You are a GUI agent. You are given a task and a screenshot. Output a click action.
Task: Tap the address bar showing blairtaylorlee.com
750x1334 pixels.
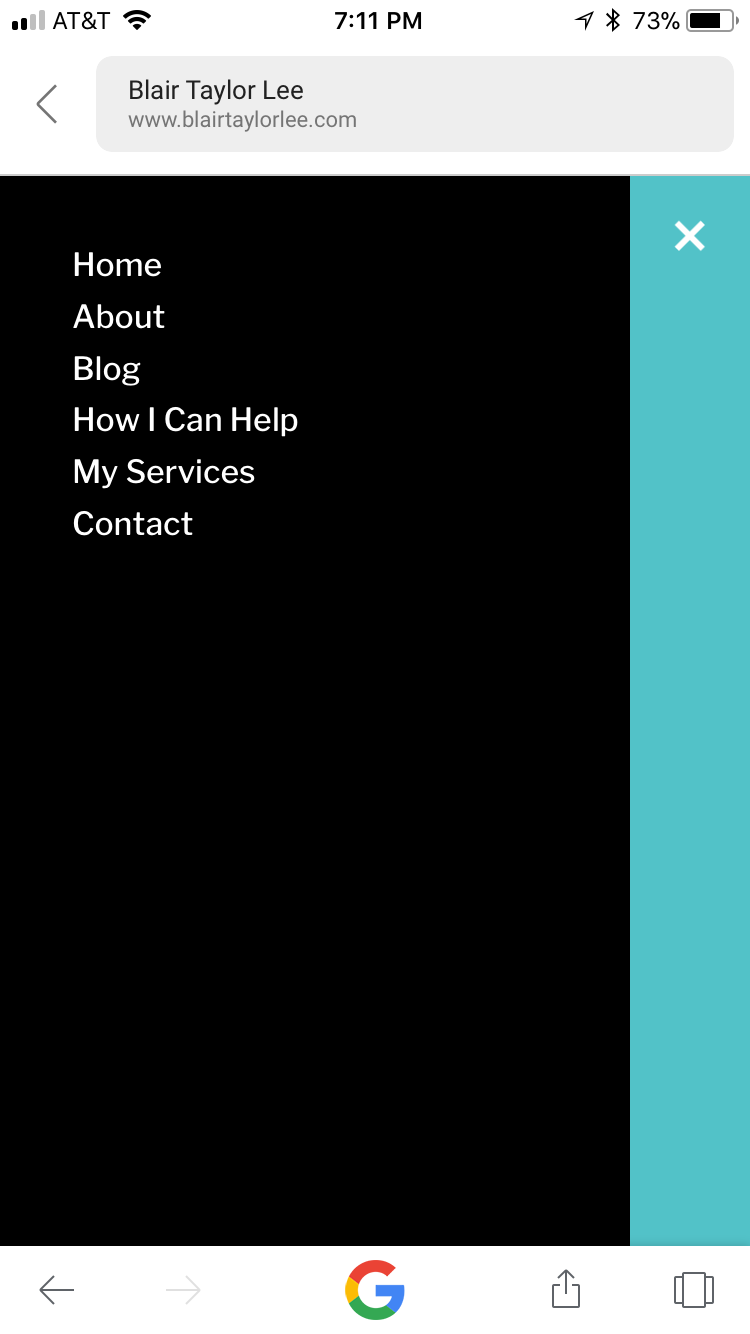point(415,104)
